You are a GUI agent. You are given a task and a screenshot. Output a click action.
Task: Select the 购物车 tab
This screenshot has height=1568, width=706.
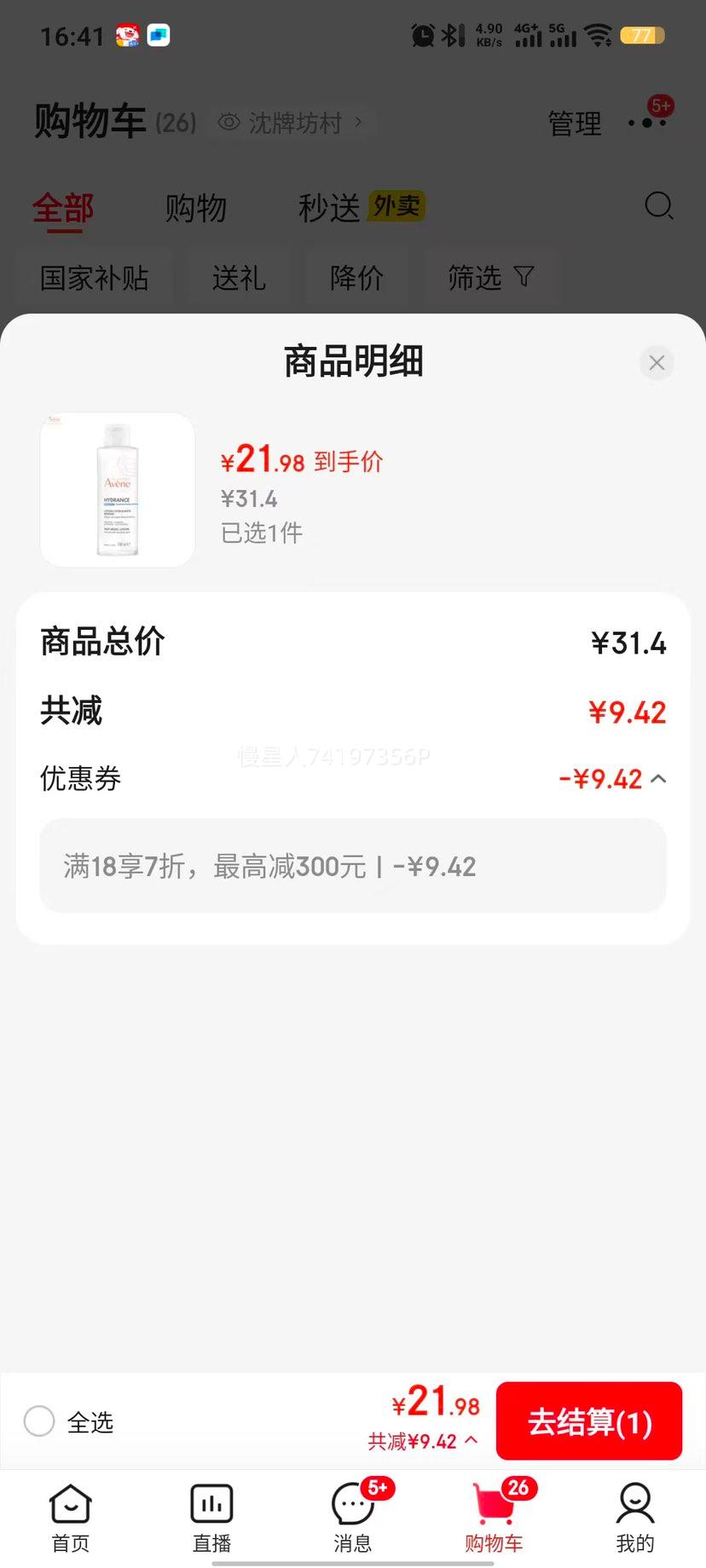coord(494,1517)
